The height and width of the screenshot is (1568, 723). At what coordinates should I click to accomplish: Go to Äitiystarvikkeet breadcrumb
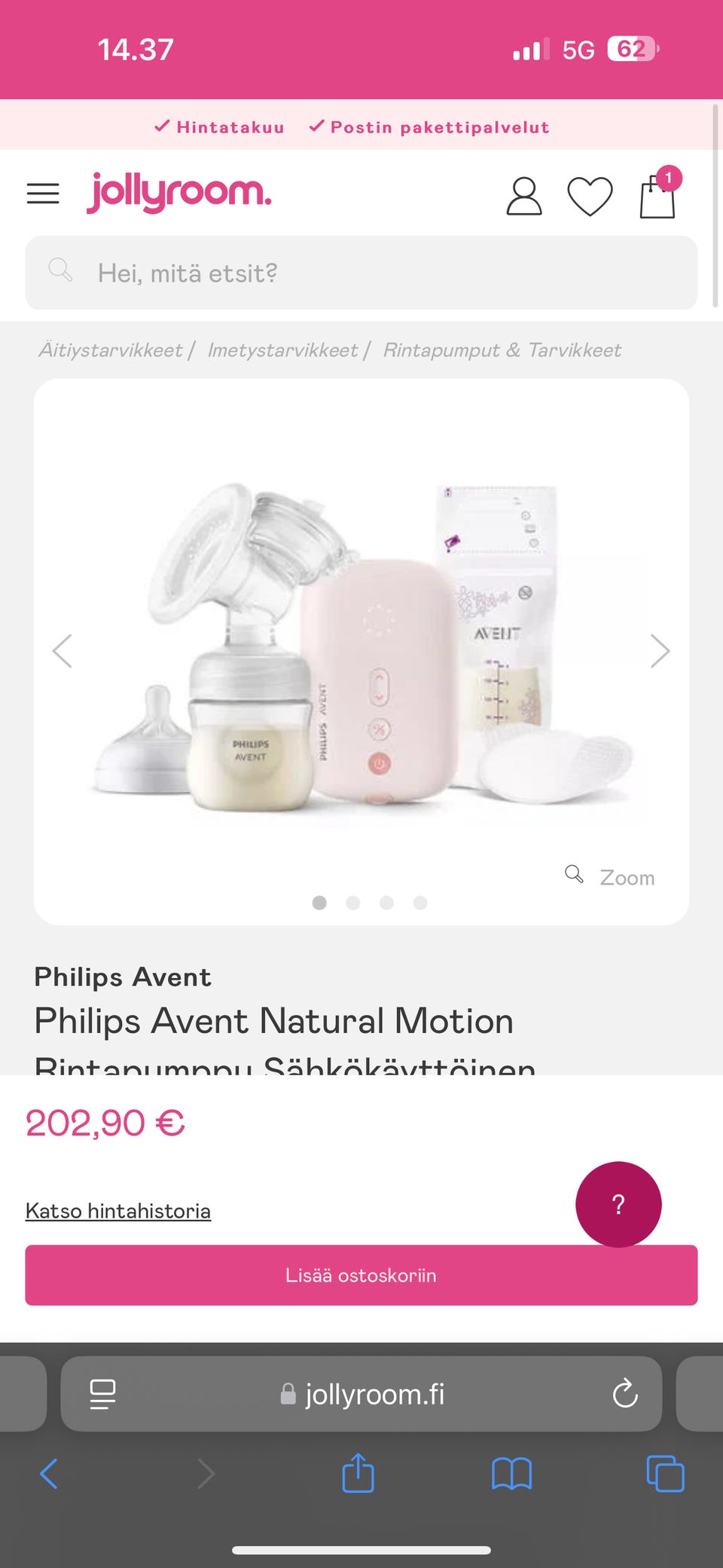111,350
